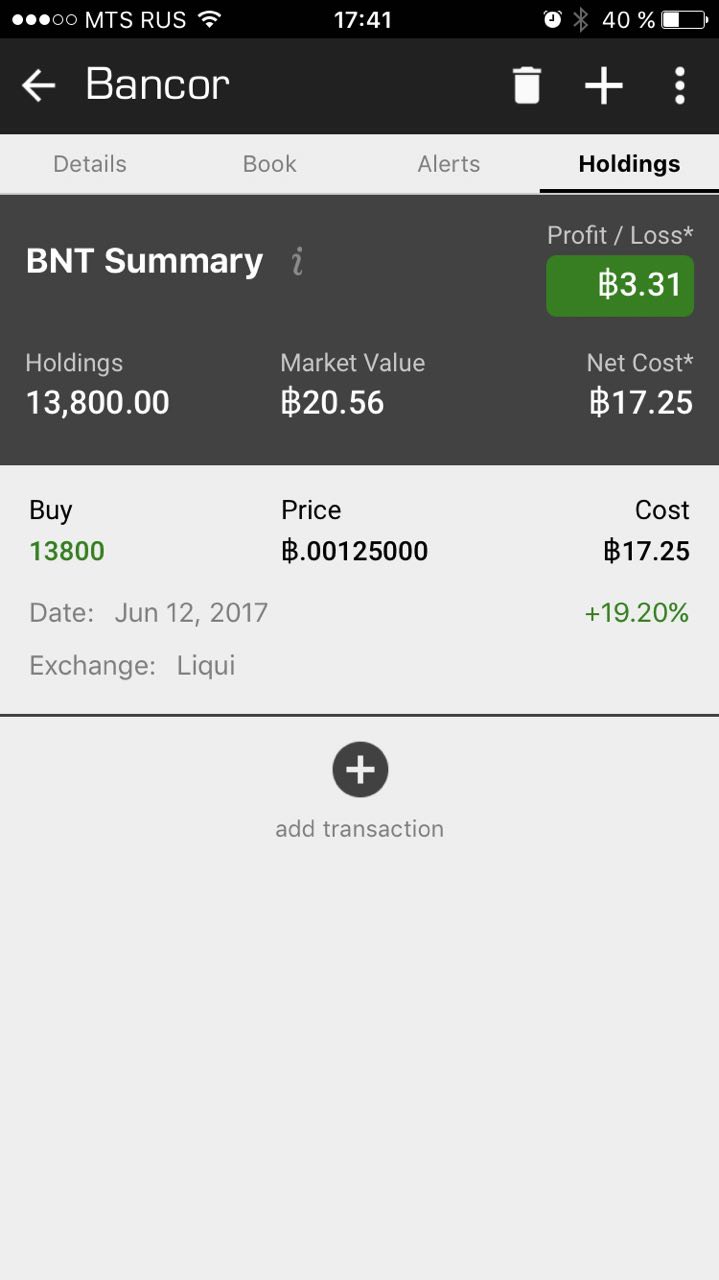Add a transaction with the round plus button

[x=360, y=770]
